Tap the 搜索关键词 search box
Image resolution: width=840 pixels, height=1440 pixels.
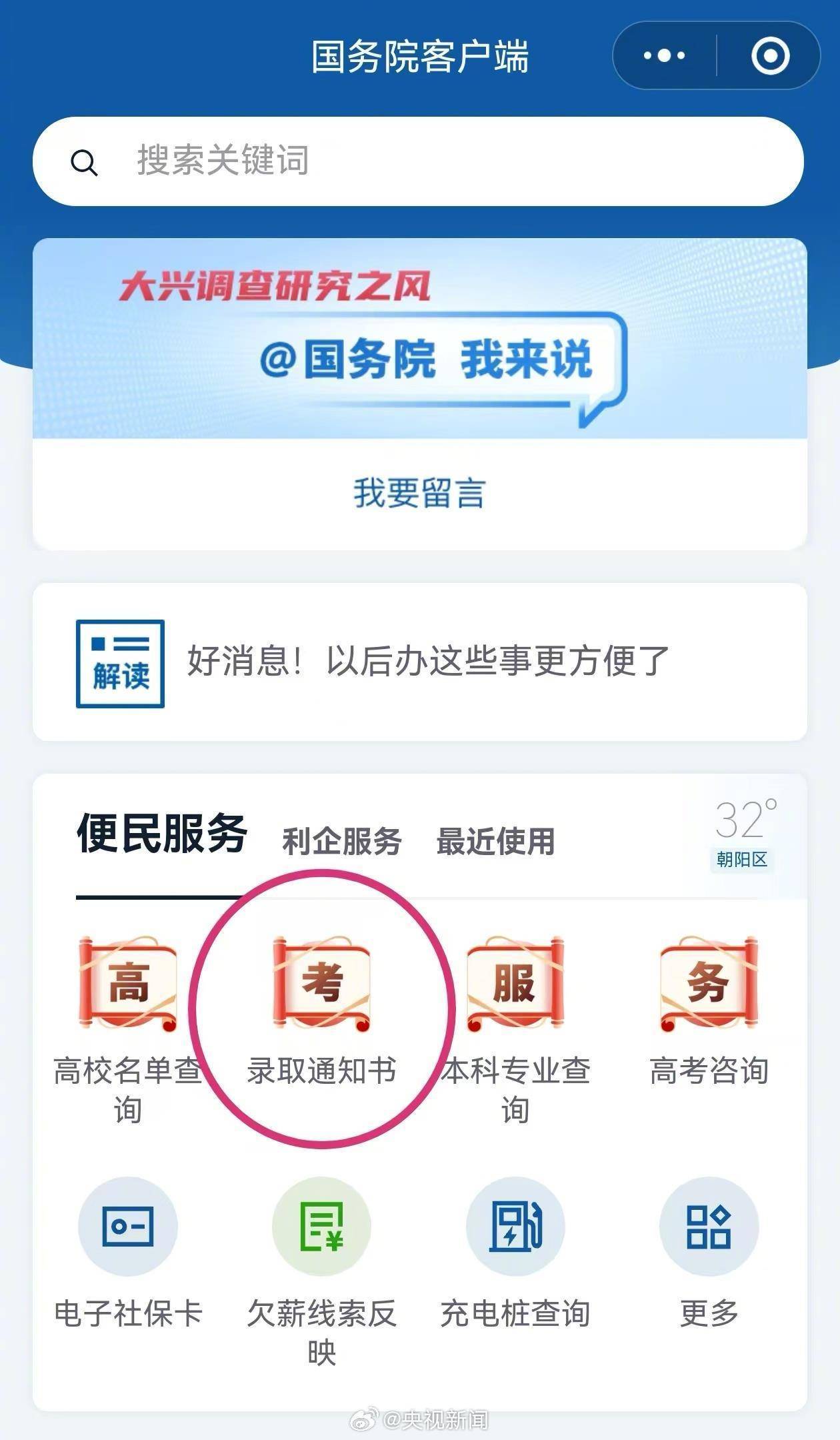[418, 161]
